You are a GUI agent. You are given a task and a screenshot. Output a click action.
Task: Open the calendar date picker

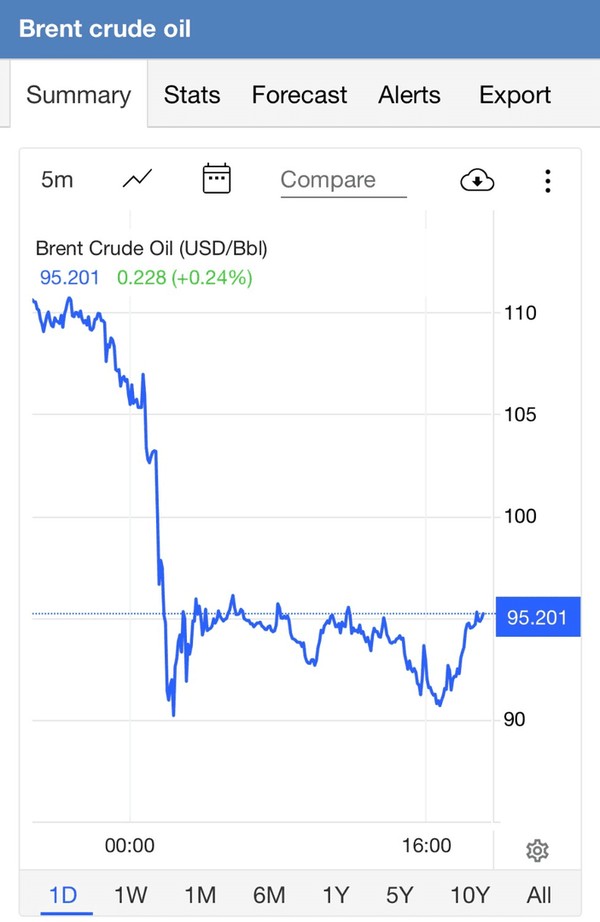216,180
